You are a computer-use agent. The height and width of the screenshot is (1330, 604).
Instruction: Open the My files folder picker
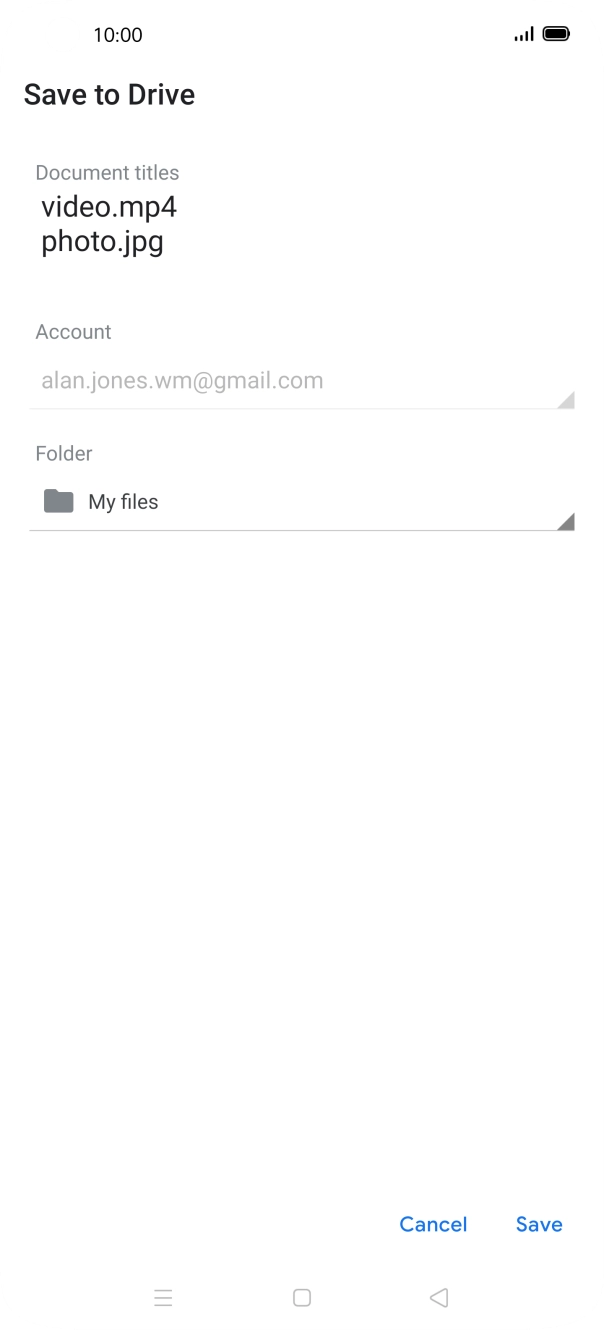pos(301,502)
